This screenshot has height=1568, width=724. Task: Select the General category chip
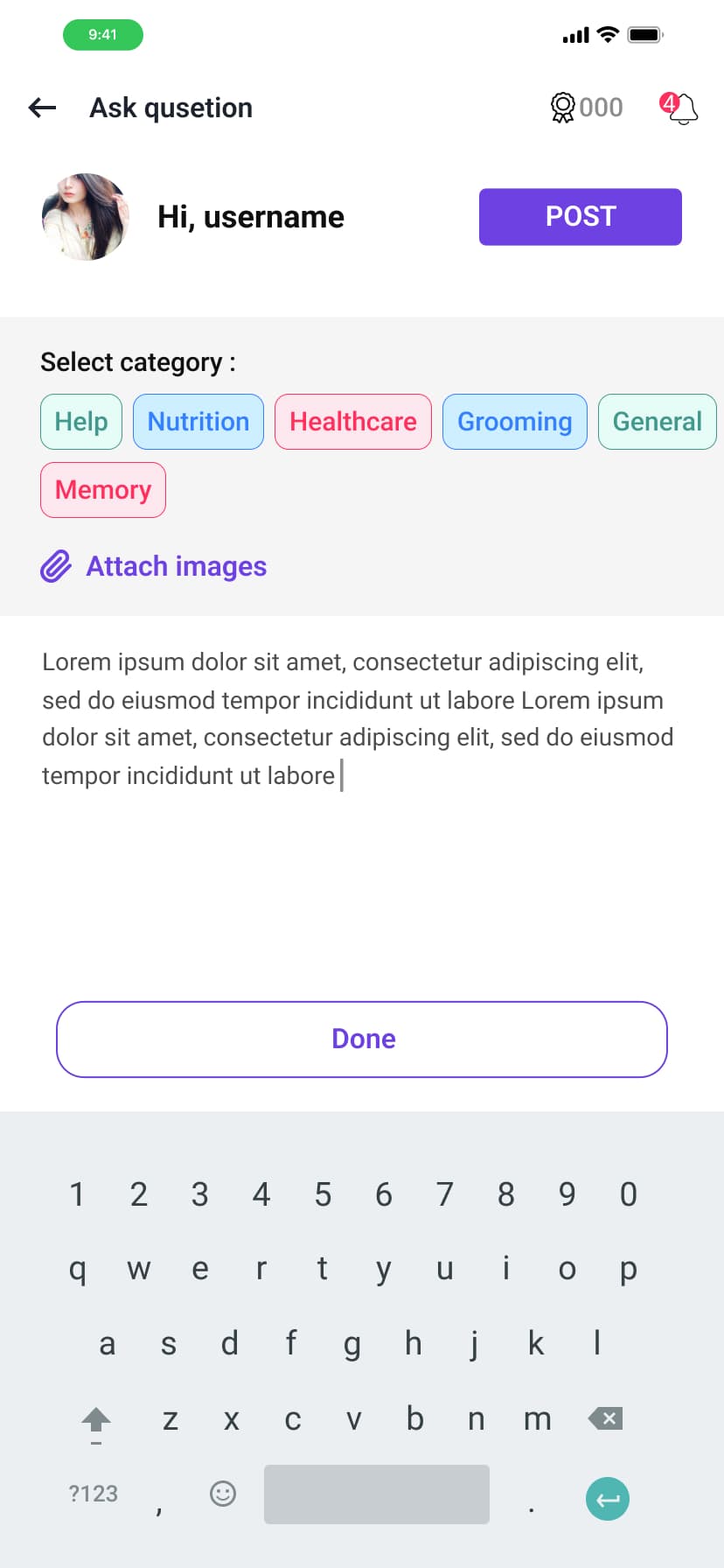[x=657, y=422]
